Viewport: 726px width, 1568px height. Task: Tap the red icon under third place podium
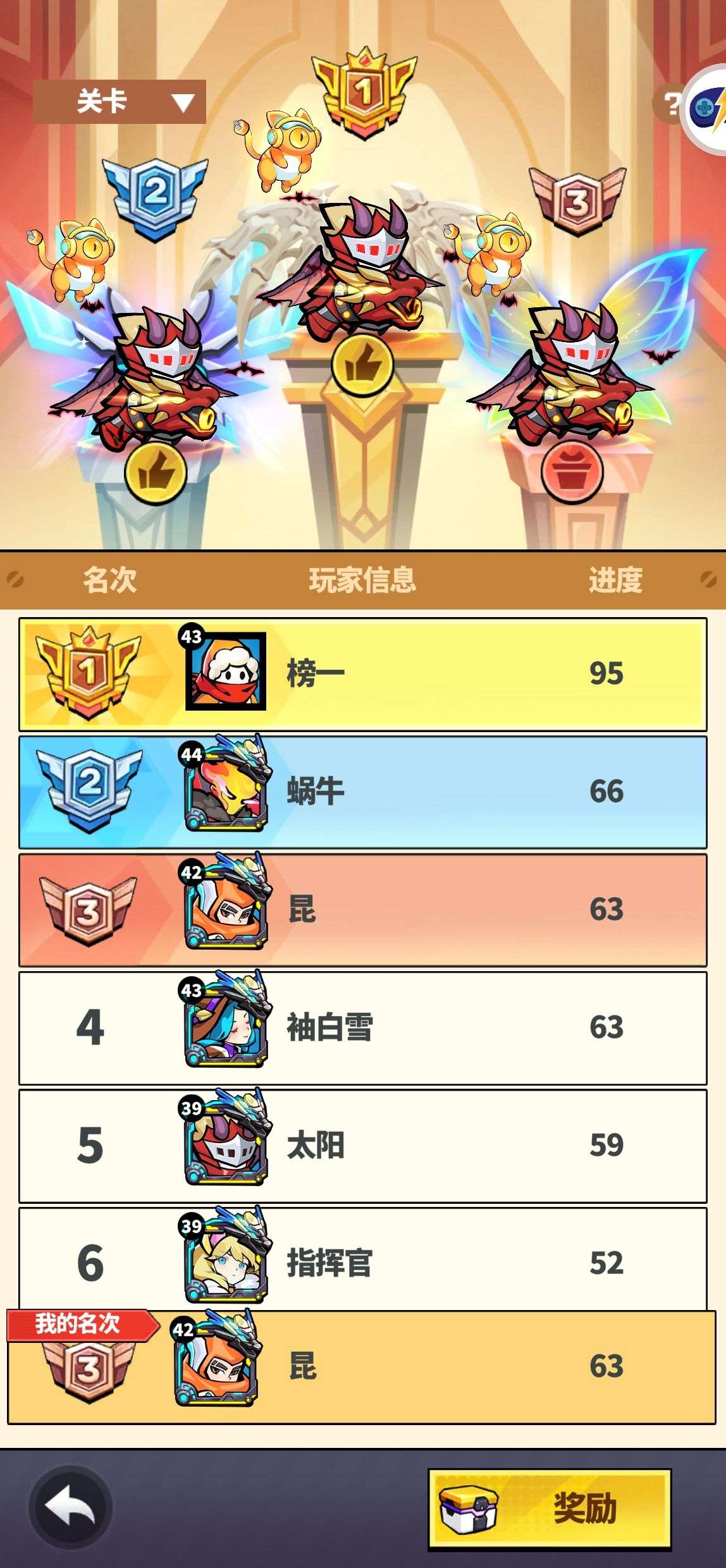coord(572,471)
